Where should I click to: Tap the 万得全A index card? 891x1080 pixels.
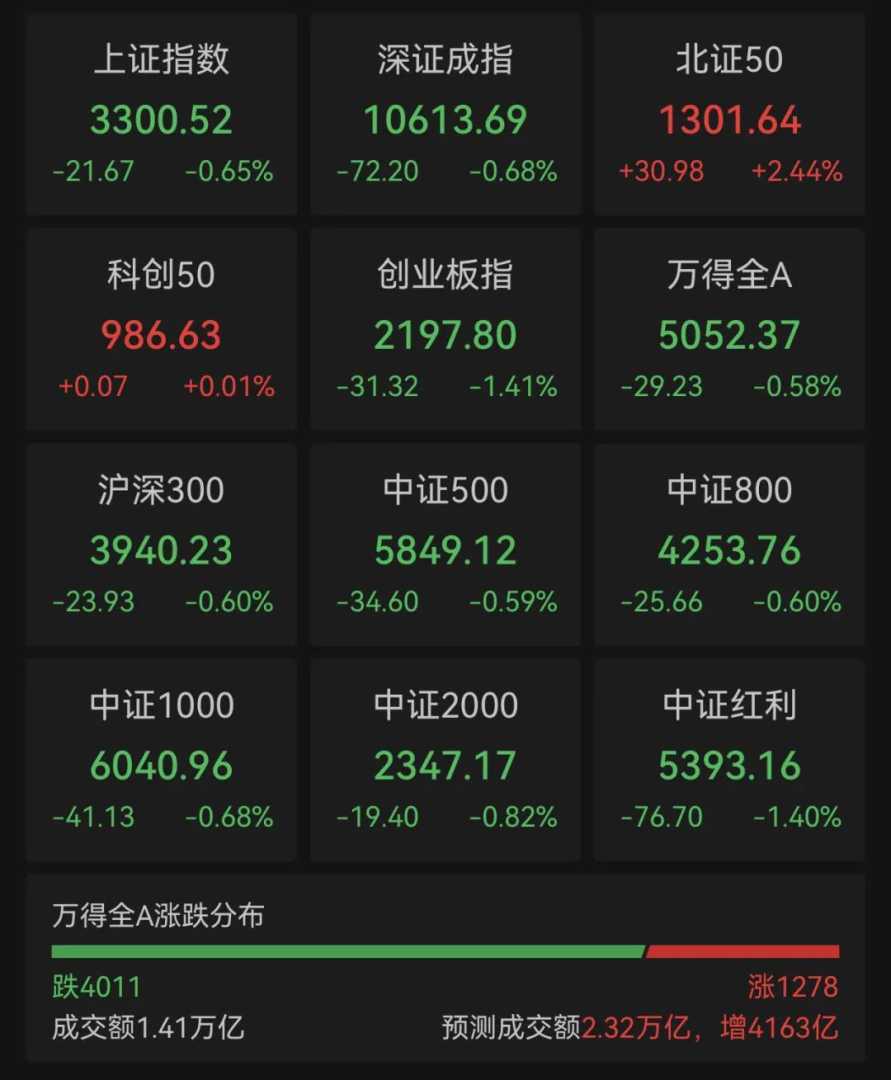[x=729, y=330]
